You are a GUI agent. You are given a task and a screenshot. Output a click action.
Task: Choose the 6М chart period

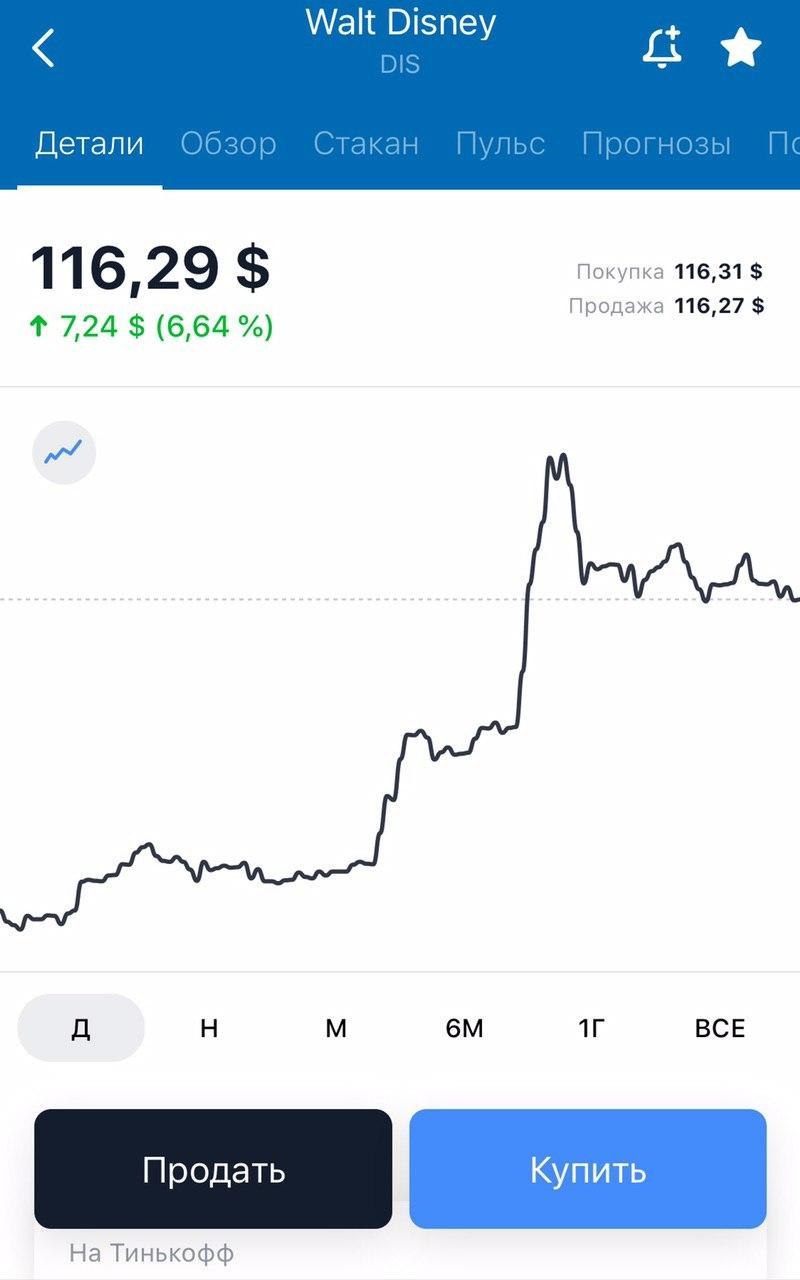[464, 1028]
